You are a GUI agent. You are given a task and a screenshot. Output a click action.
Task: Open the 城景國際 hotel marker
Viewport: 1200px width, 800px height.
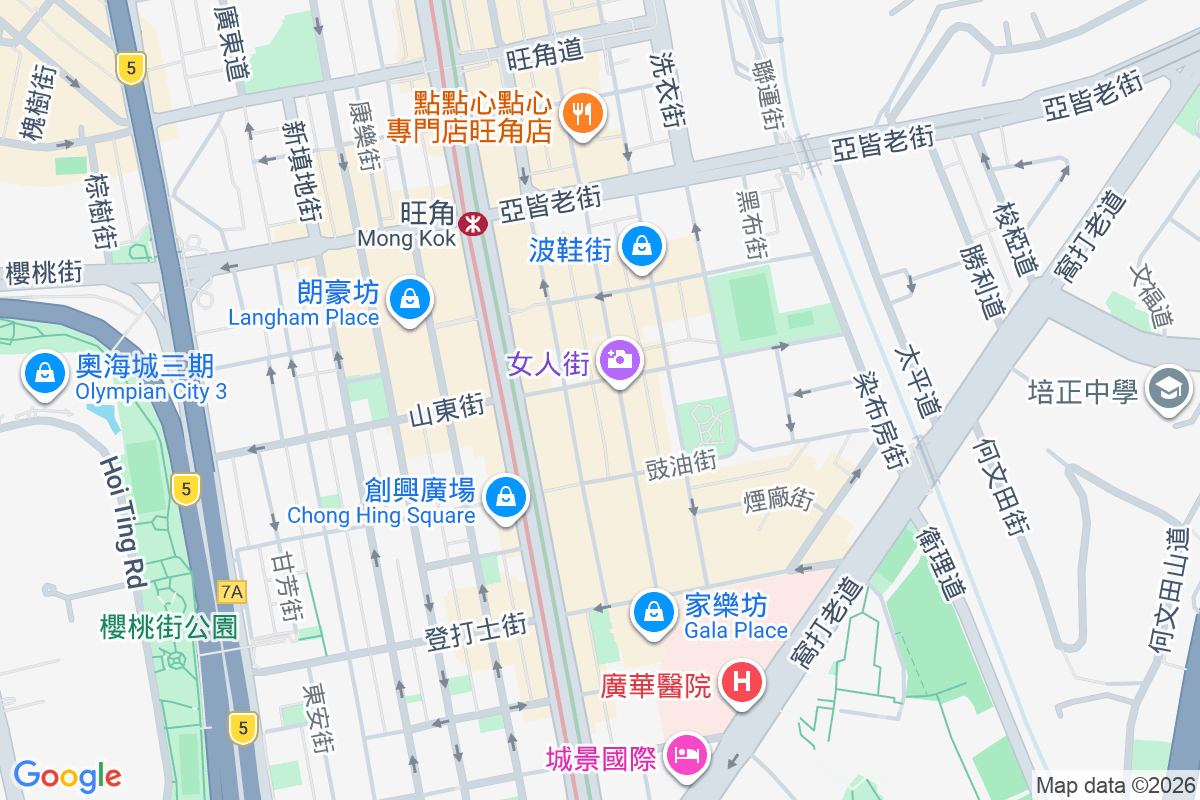coord(686,751)
